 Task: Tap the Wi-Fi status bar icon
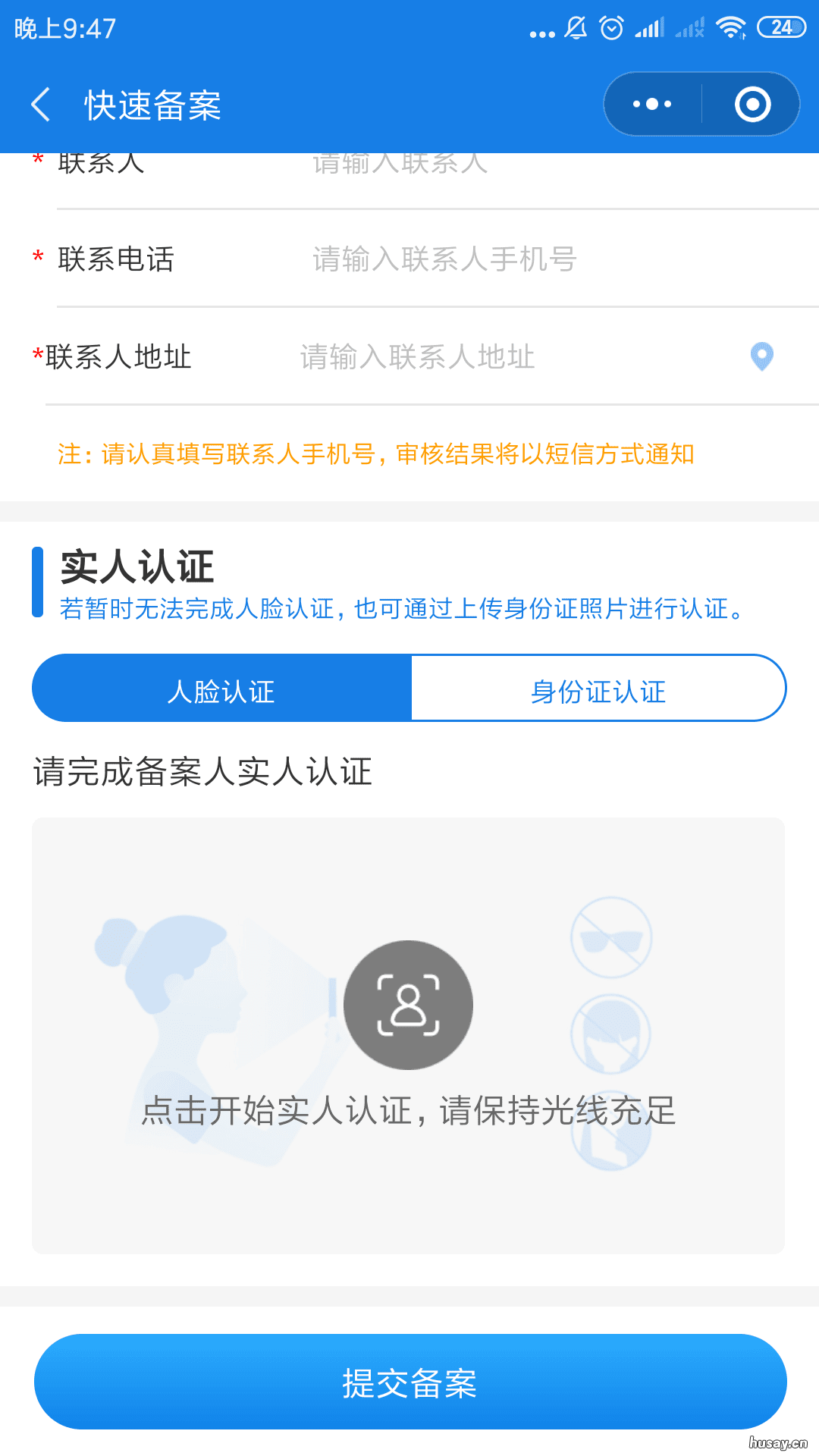click(730, 27)
